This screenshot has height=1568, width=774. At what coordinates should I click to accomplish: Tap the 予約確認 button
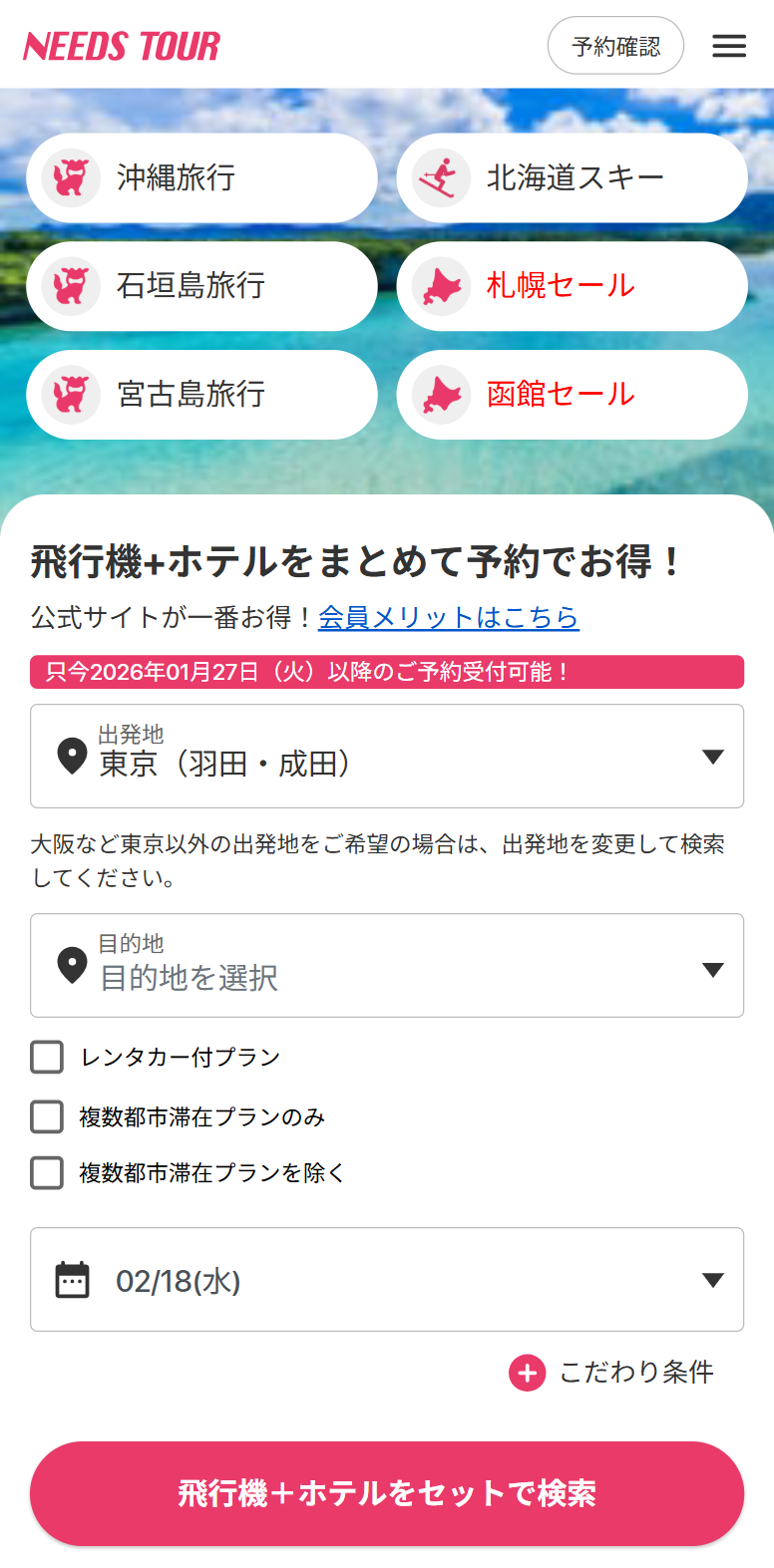point(615,46)
